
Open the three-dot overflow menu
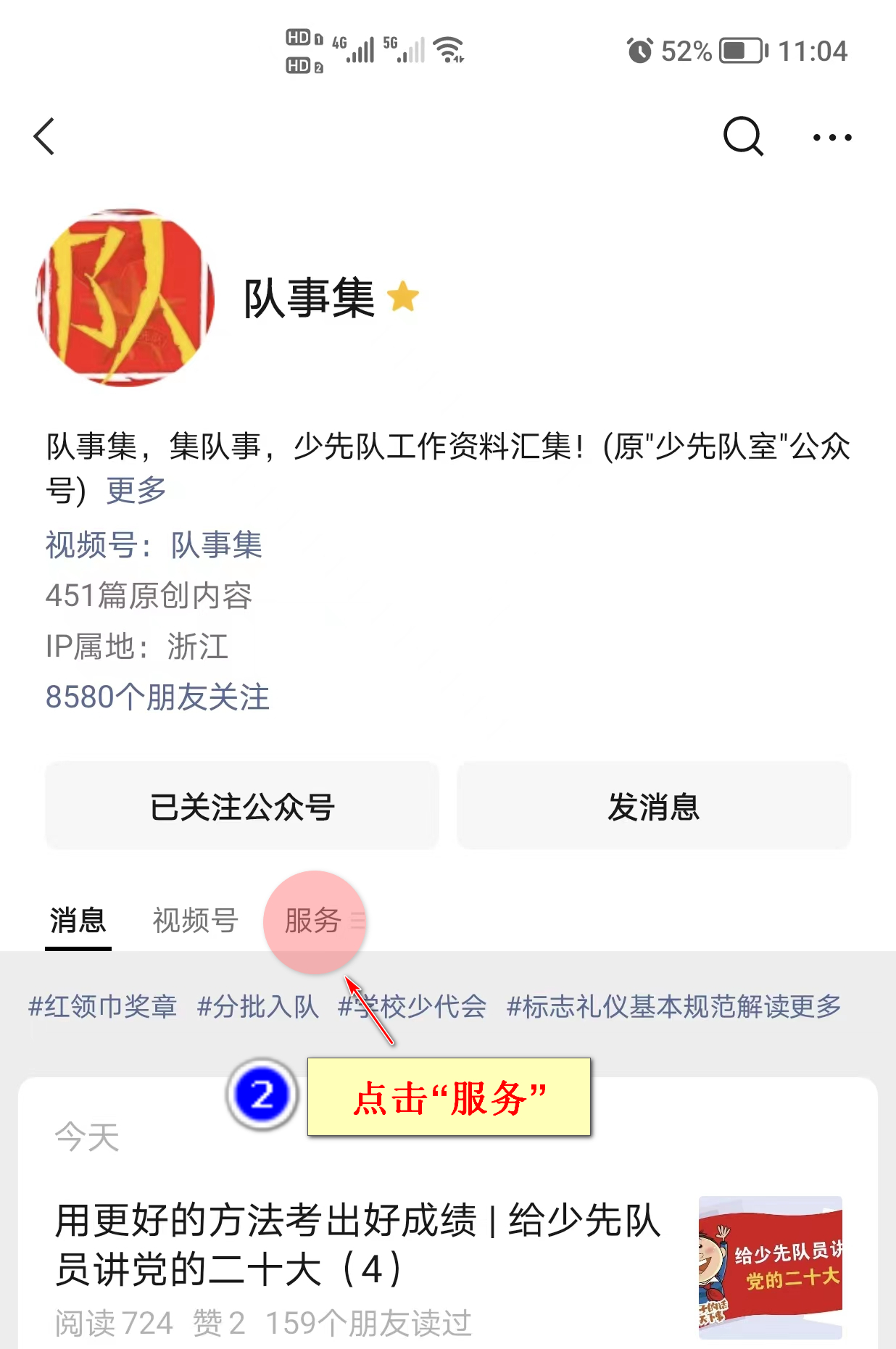(831, 137)
